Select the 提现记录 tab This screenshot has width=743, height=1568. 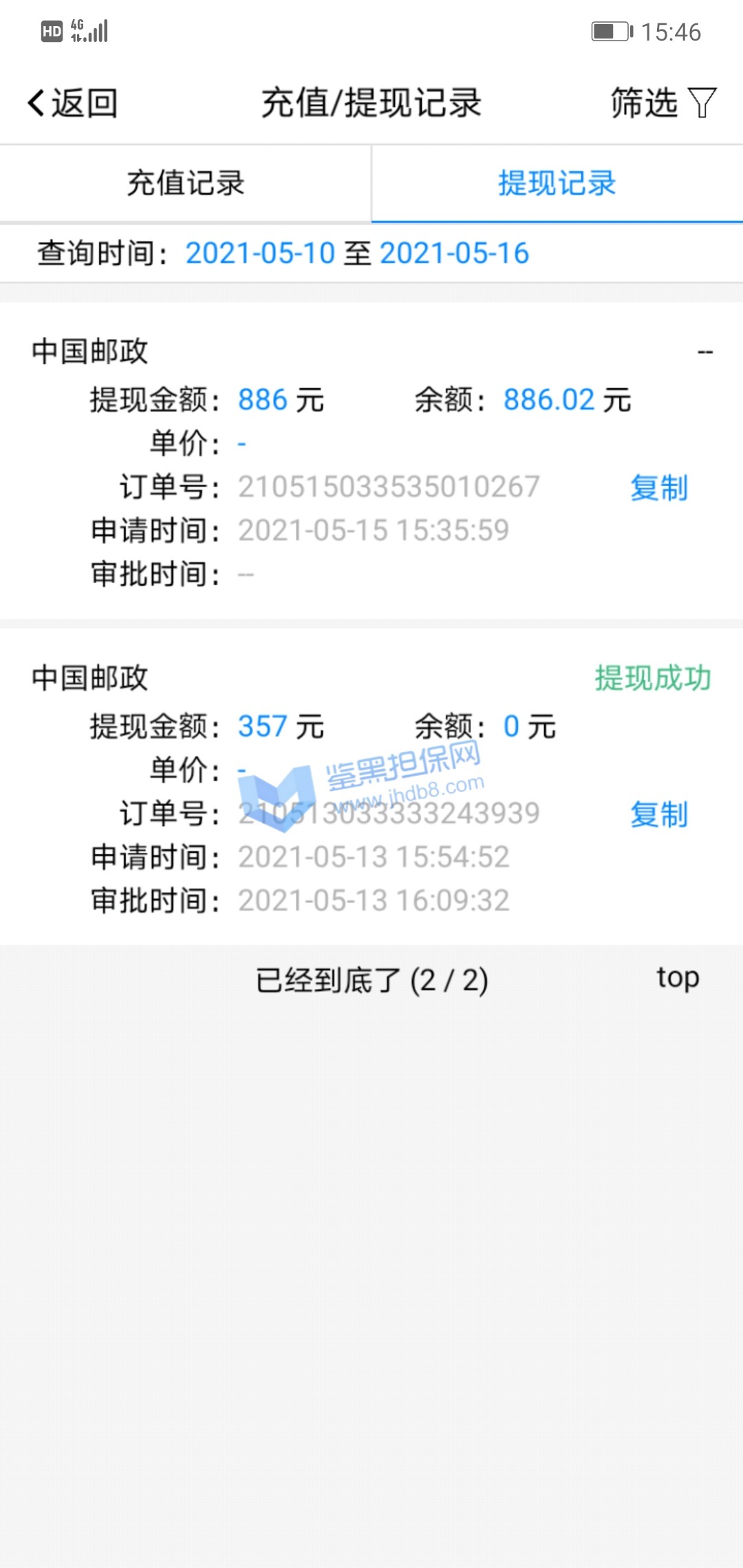pos(557,184)
